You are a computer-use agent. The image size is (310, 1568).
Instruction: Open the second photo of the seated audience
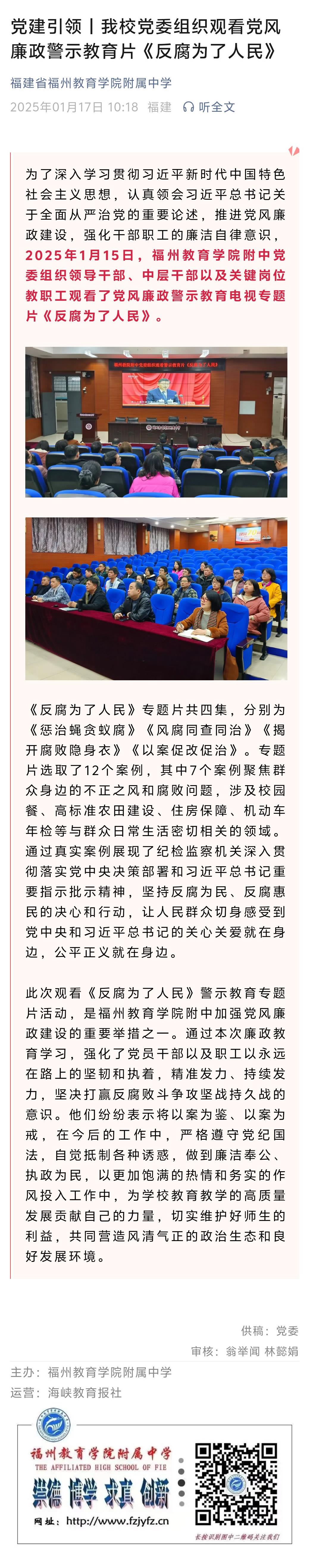coord(156,598)
